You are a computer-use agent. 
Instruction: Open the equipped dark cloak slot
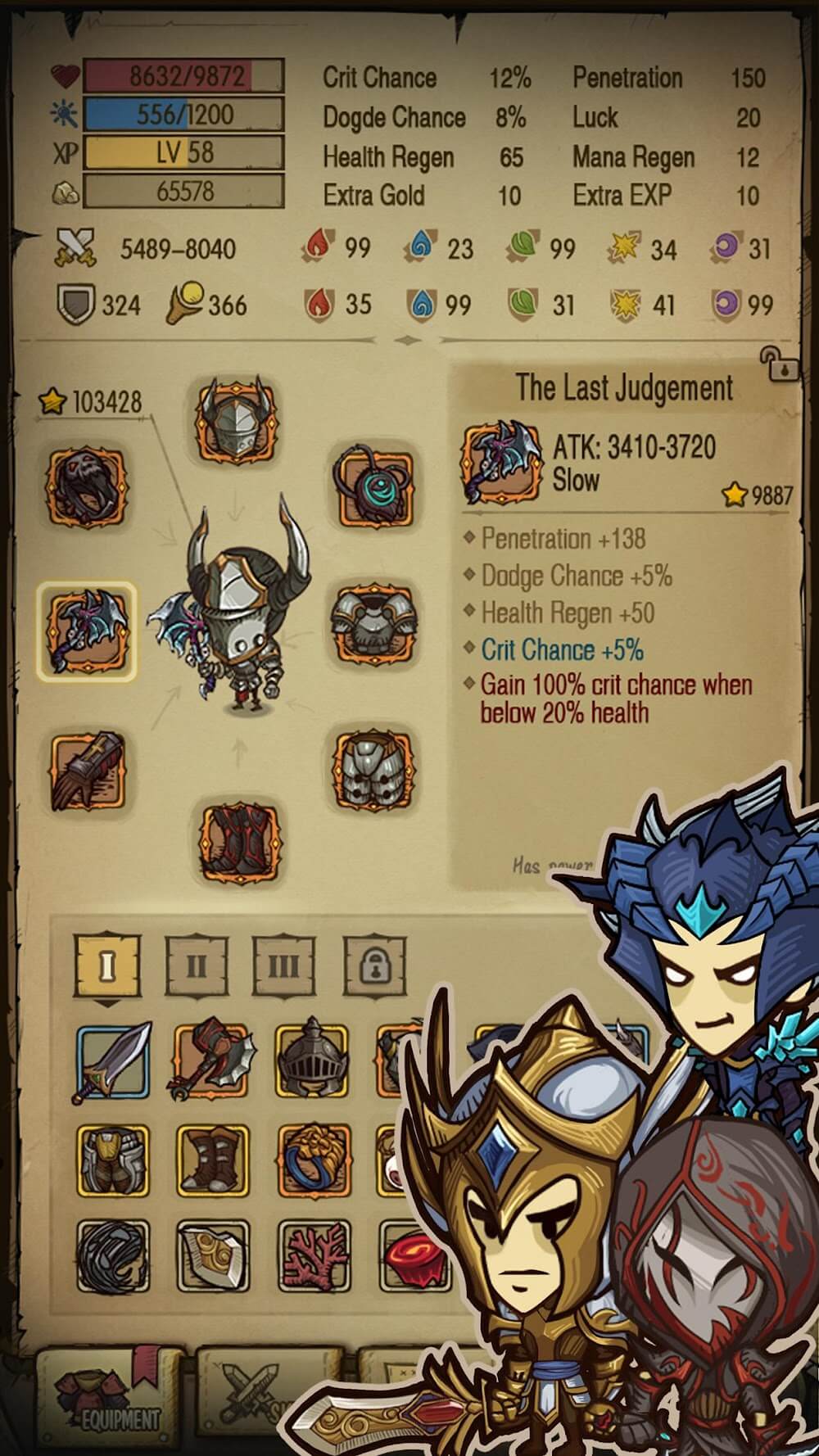(86, 487)
